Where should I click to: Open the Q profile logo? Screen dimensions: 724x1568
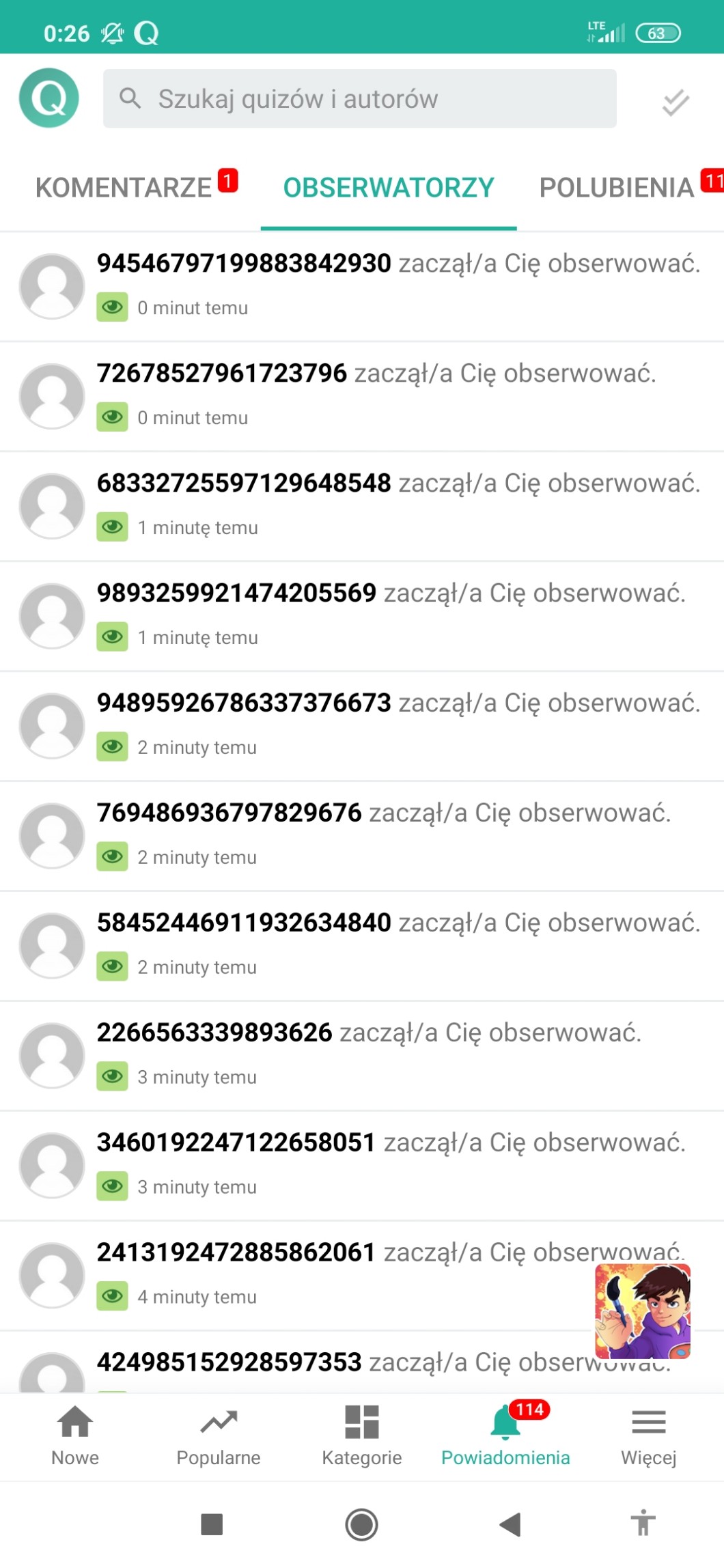click(48, 98)
